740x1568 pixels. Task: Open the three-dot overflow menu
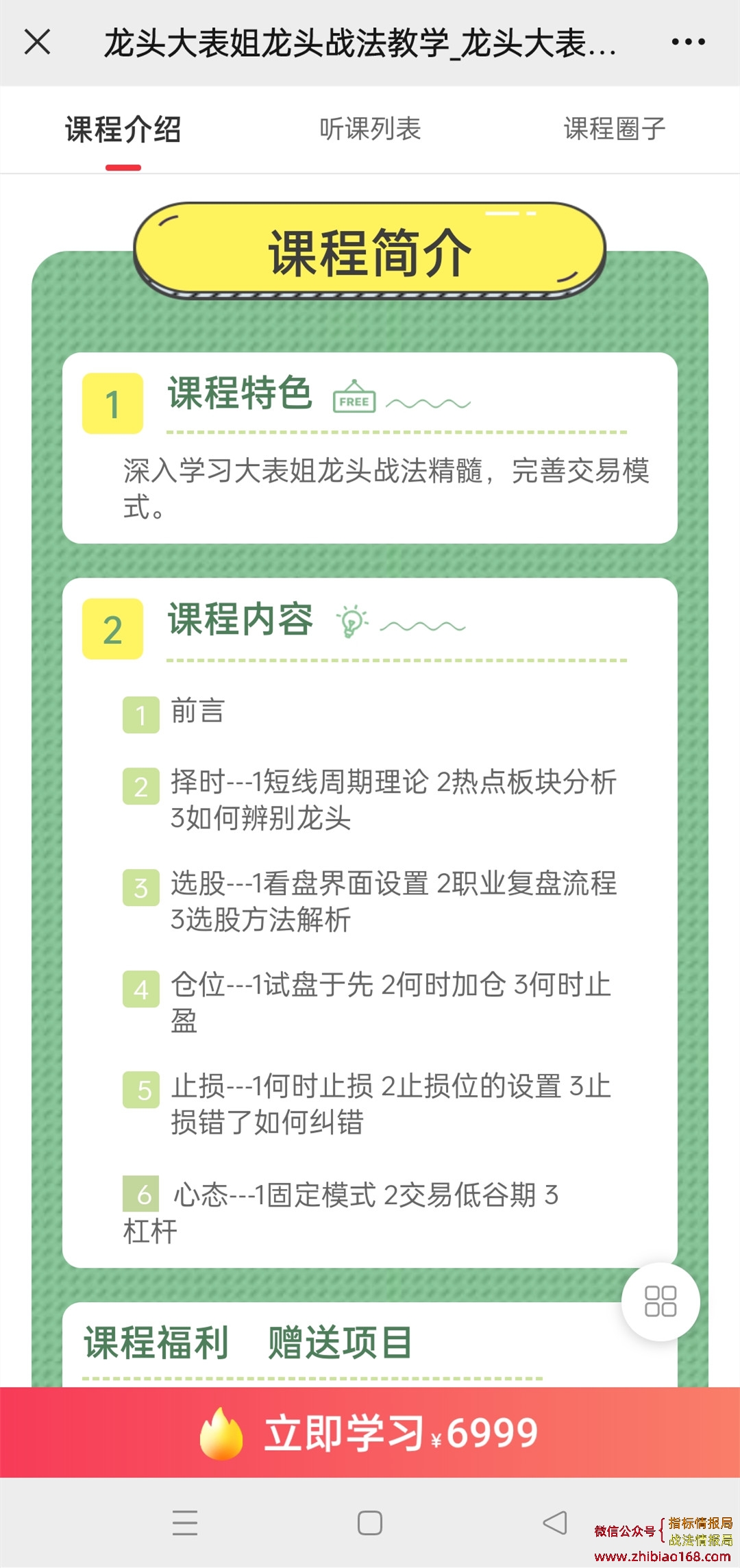(688, 42)
